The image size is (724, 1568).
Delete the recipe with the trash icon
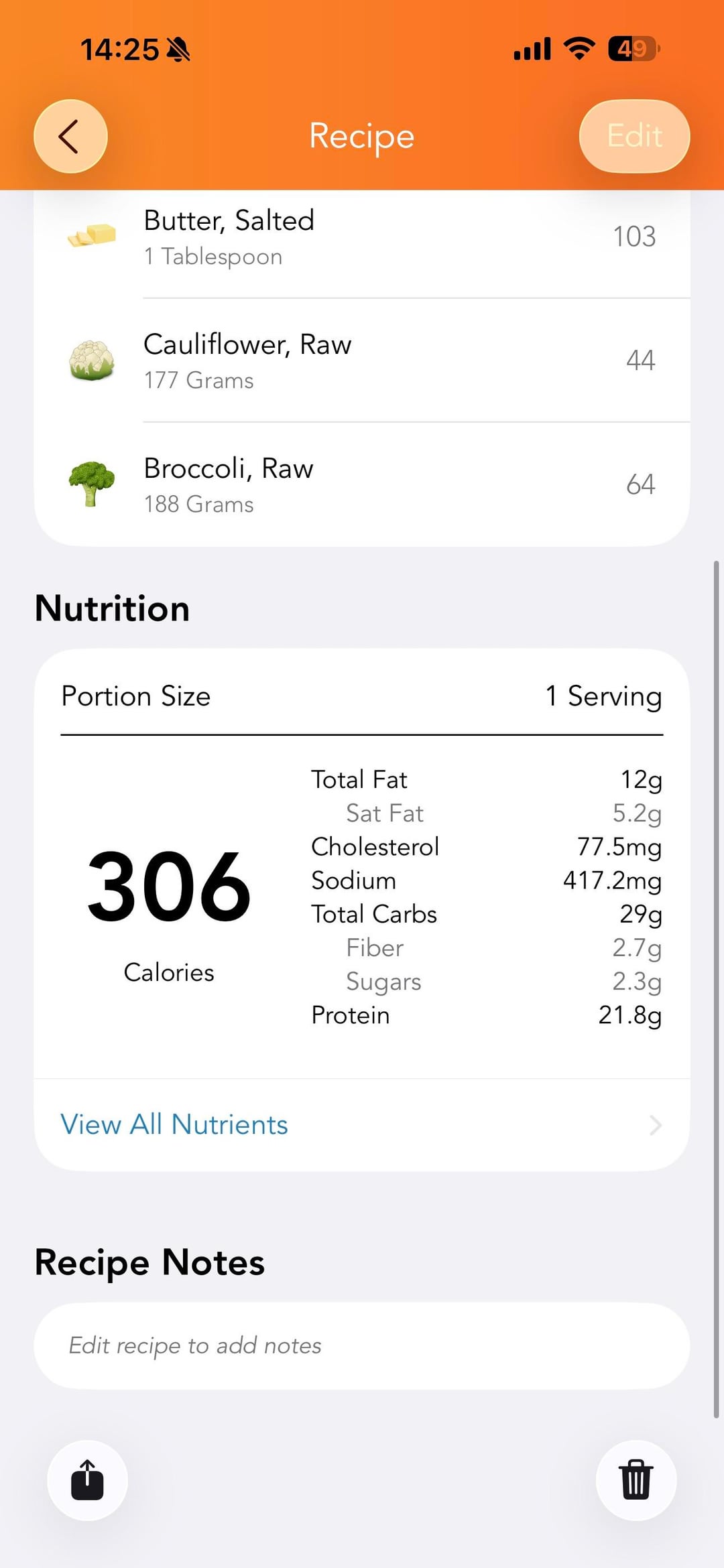tap(636, 1480)
